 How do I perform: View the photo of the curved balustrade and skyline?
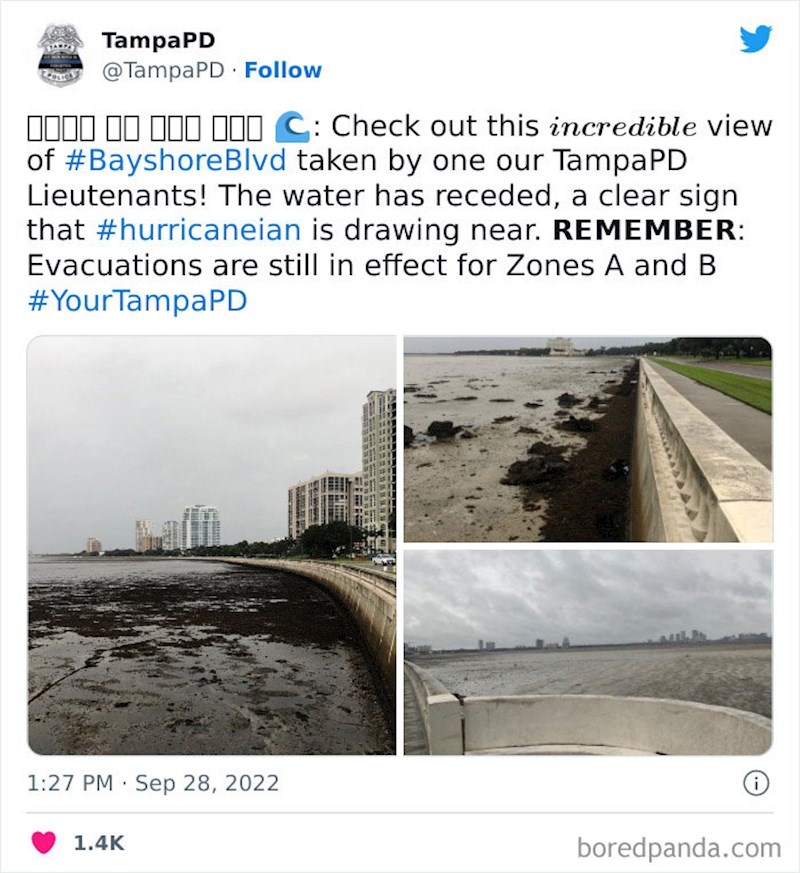(587, 652)
